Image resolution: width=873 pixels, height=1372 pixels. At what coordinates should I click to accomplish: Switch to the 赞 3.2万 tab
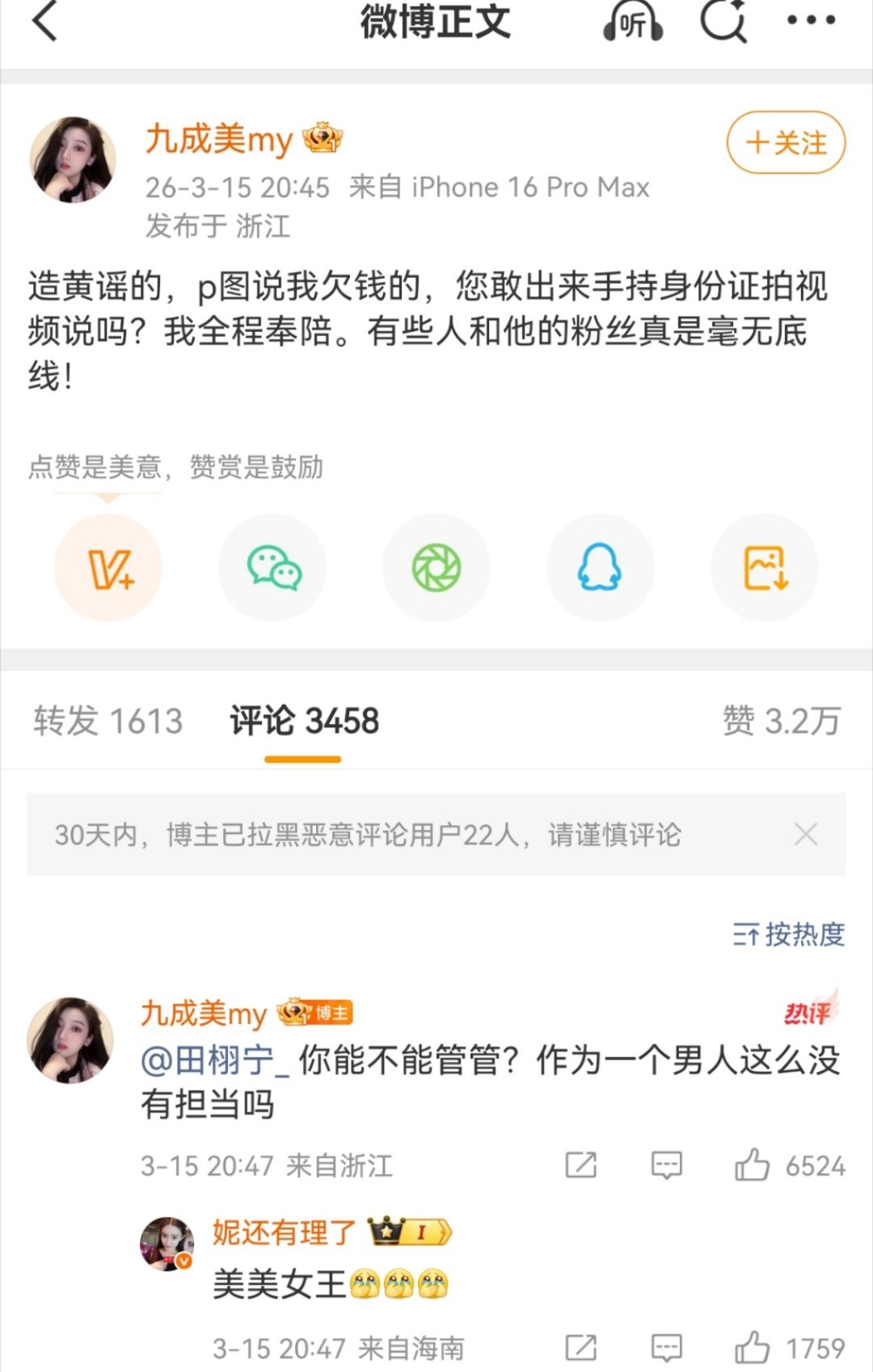[778, 722]
